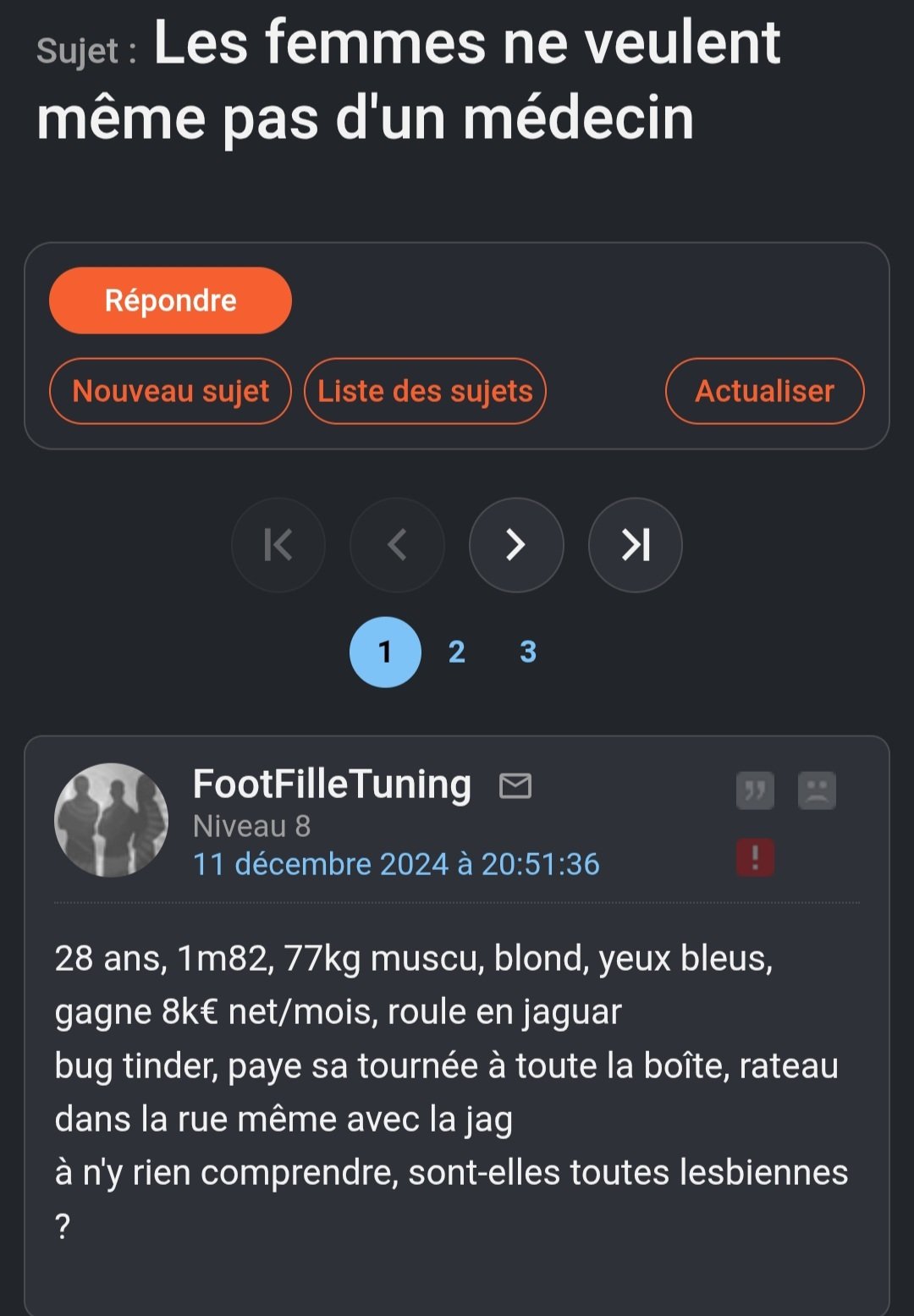Report the post with red exclamation icon
The image size is (914, 1316).
755,857
